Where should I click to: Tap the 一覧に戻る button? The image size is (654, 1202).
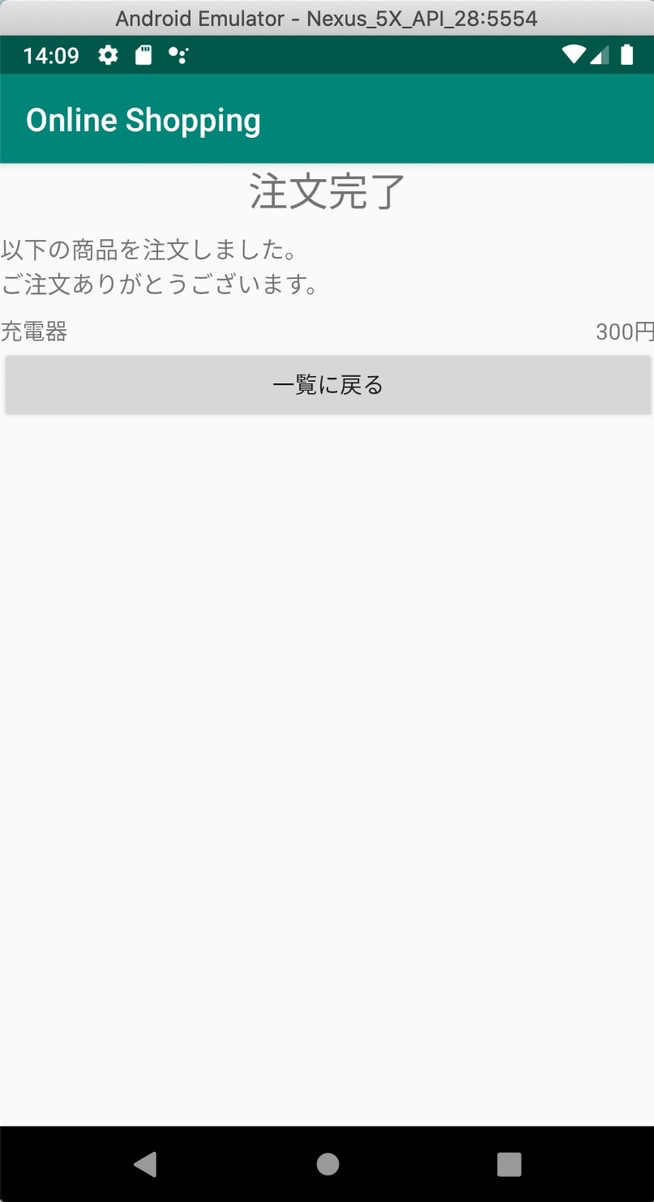[x=327, y=385]
